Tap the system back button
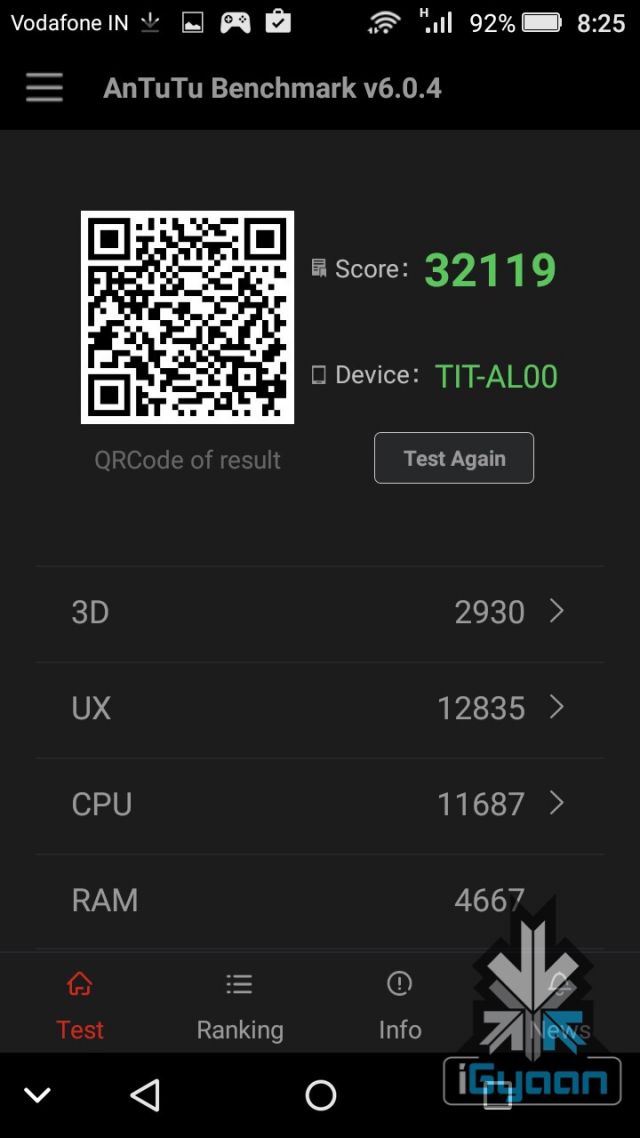This screenshot has height=1138, width=640. click(146, 1095)
